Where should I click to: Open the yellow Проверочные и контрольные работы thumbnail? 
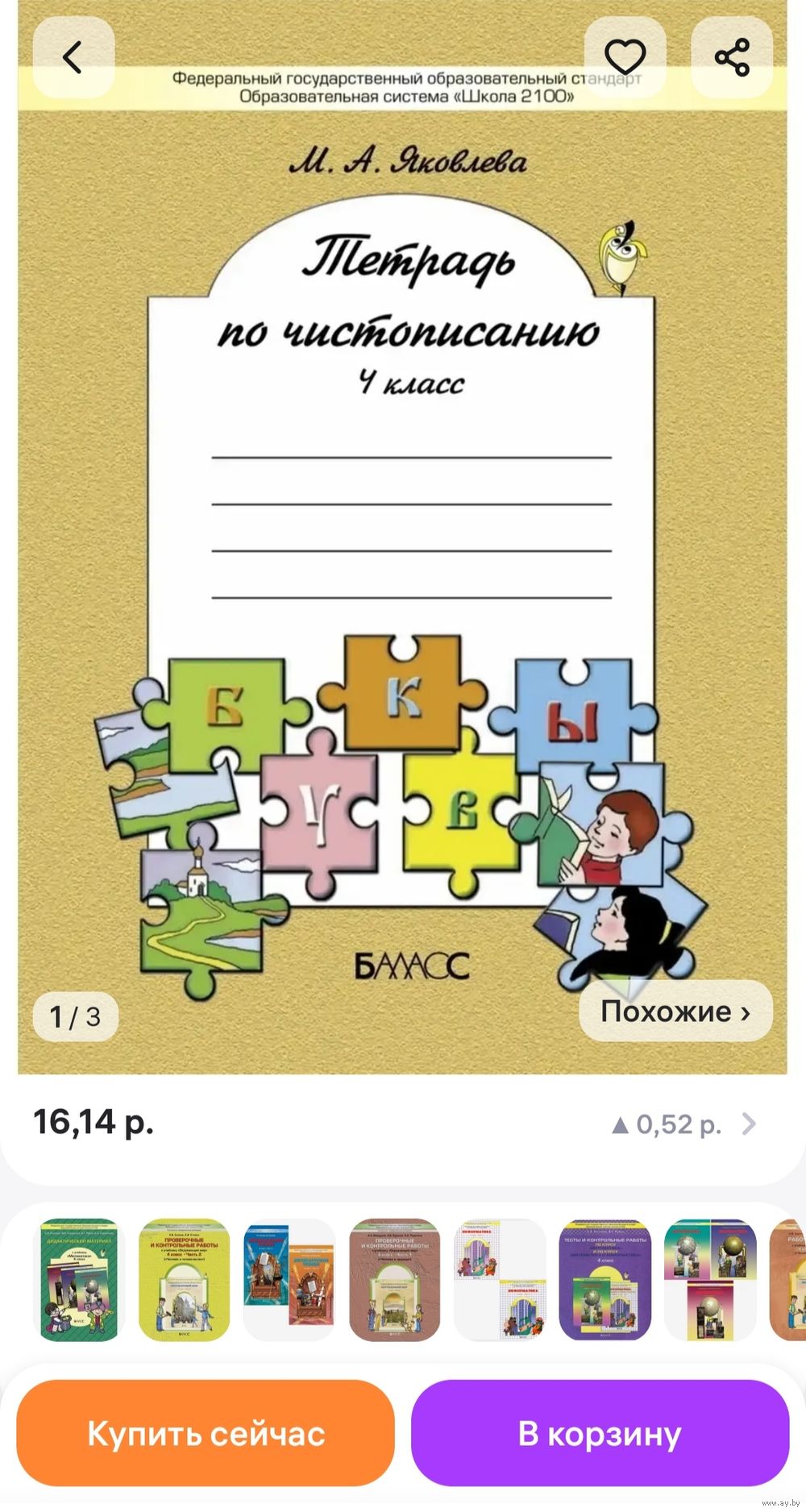pyautogui.click(x=185, y=1280)
